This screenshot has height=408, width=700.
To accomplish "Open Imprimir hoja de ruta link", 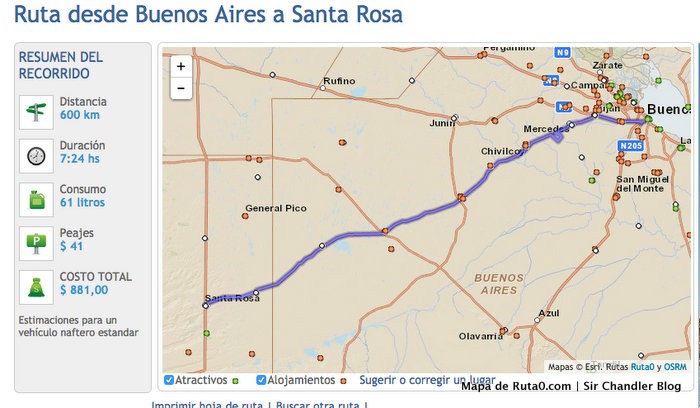I will (206, 404).
